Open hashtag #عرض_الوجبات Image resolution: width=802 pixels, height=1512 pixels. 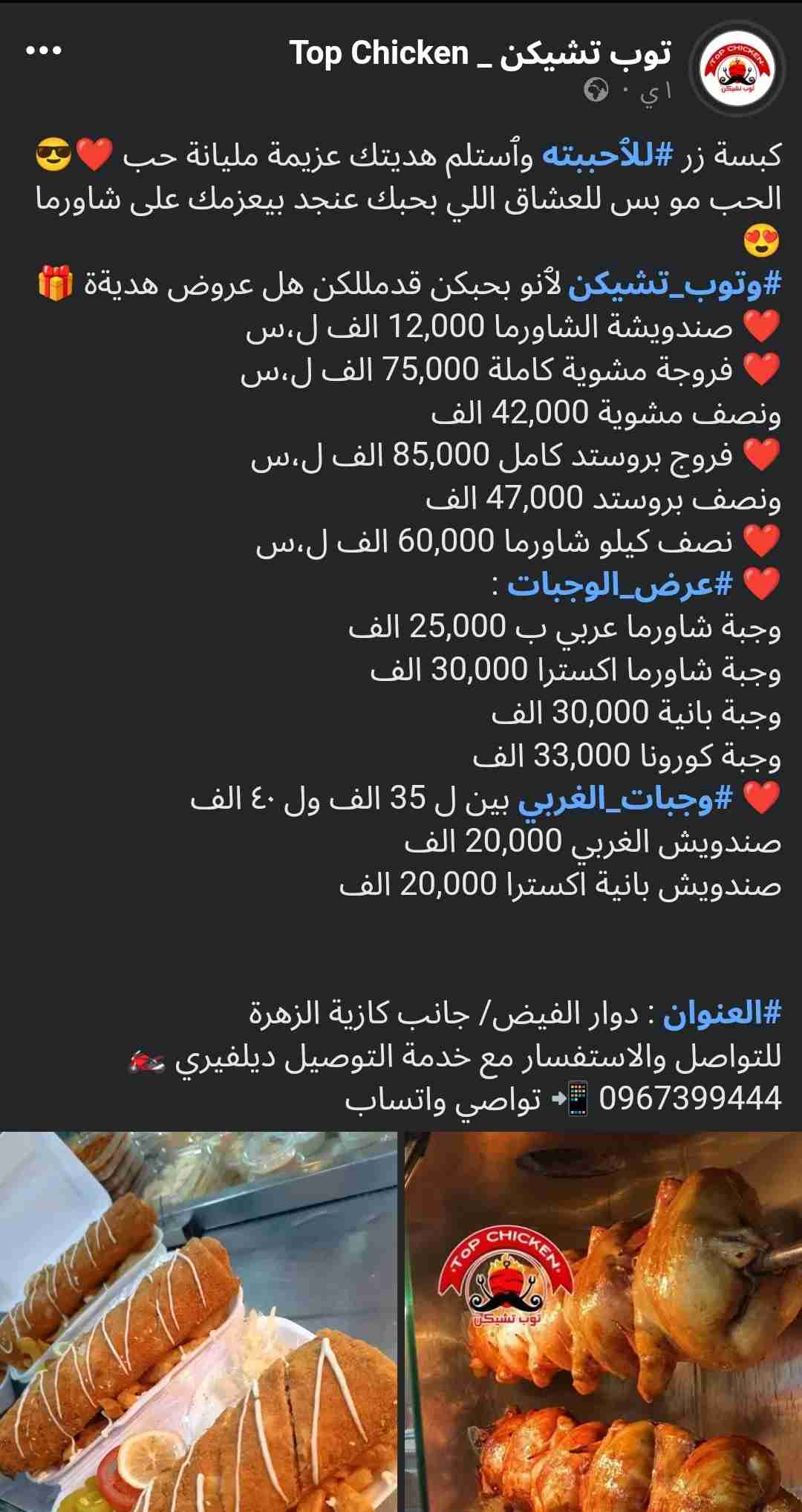point(620,585)
